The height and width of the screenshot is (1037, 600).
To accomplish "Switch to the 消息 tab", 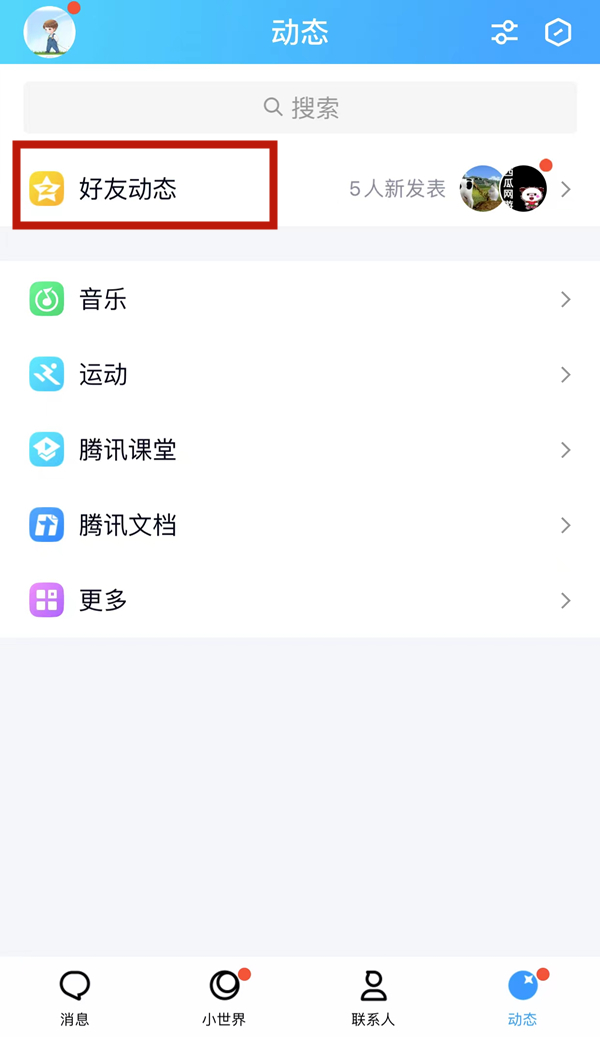I will click(75, 997).
